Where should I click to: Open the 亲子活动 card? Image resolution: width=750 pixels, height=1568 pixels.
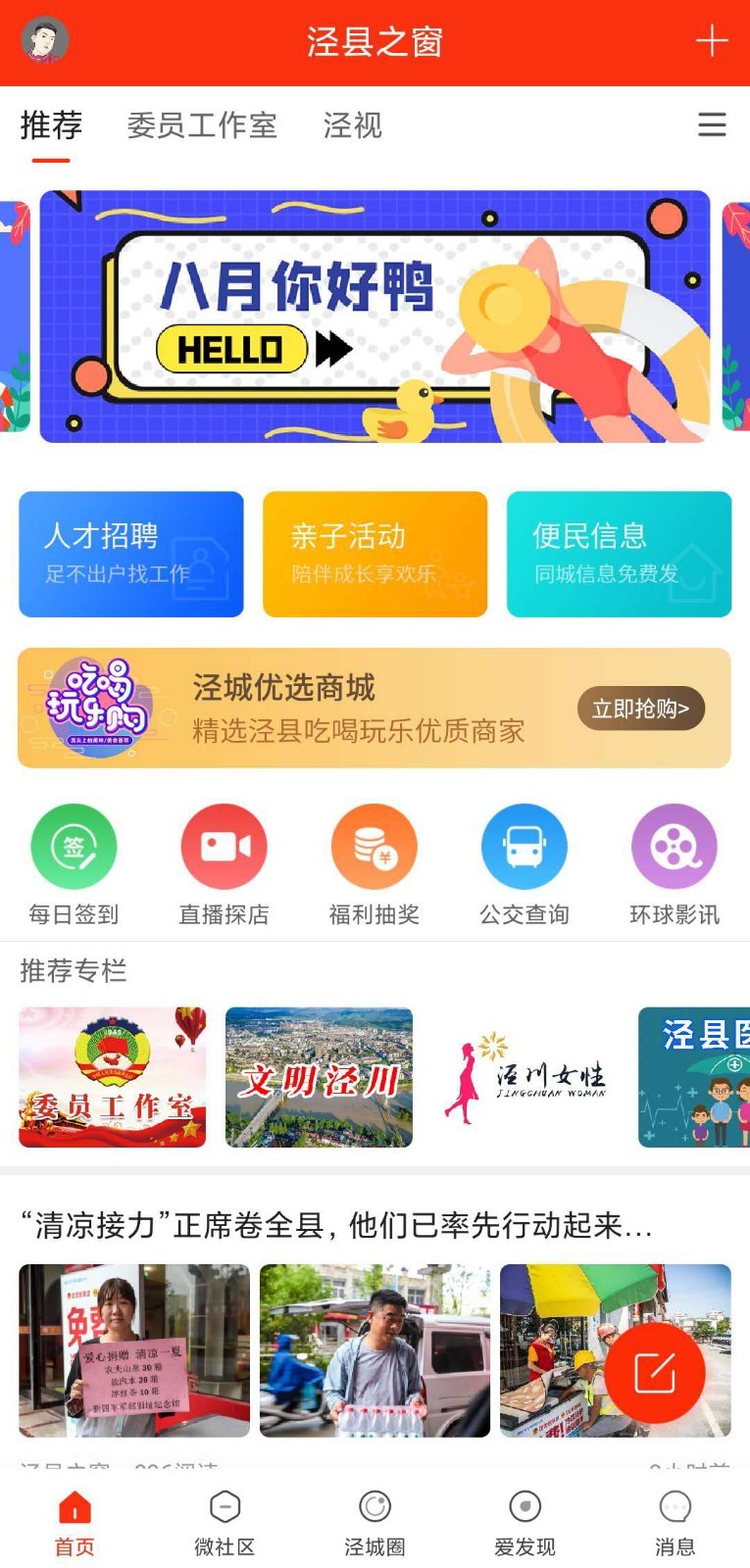click(x=375, y=554)
